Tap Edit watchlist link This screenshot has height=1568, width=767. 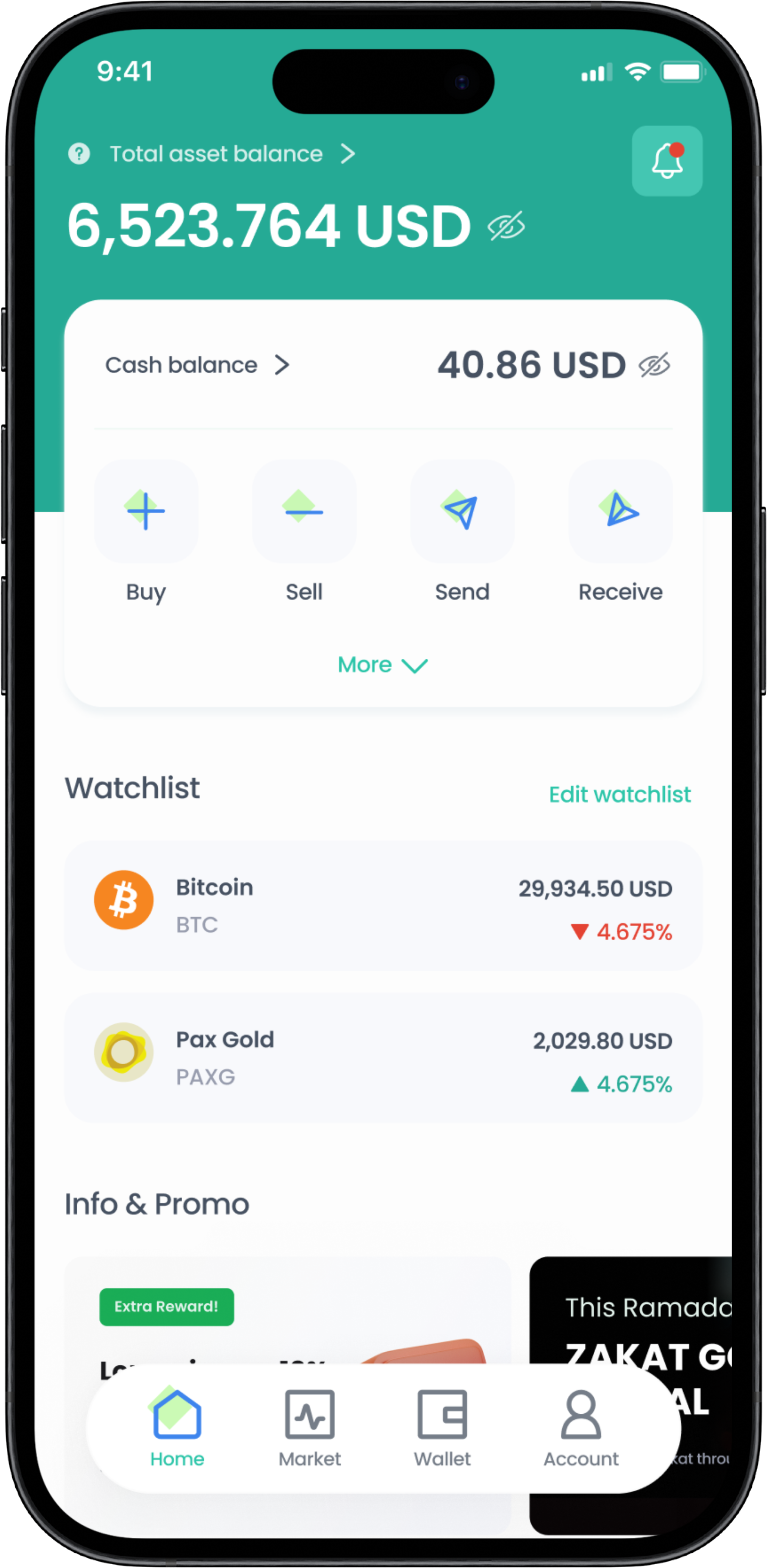click(x=620, y=794)
